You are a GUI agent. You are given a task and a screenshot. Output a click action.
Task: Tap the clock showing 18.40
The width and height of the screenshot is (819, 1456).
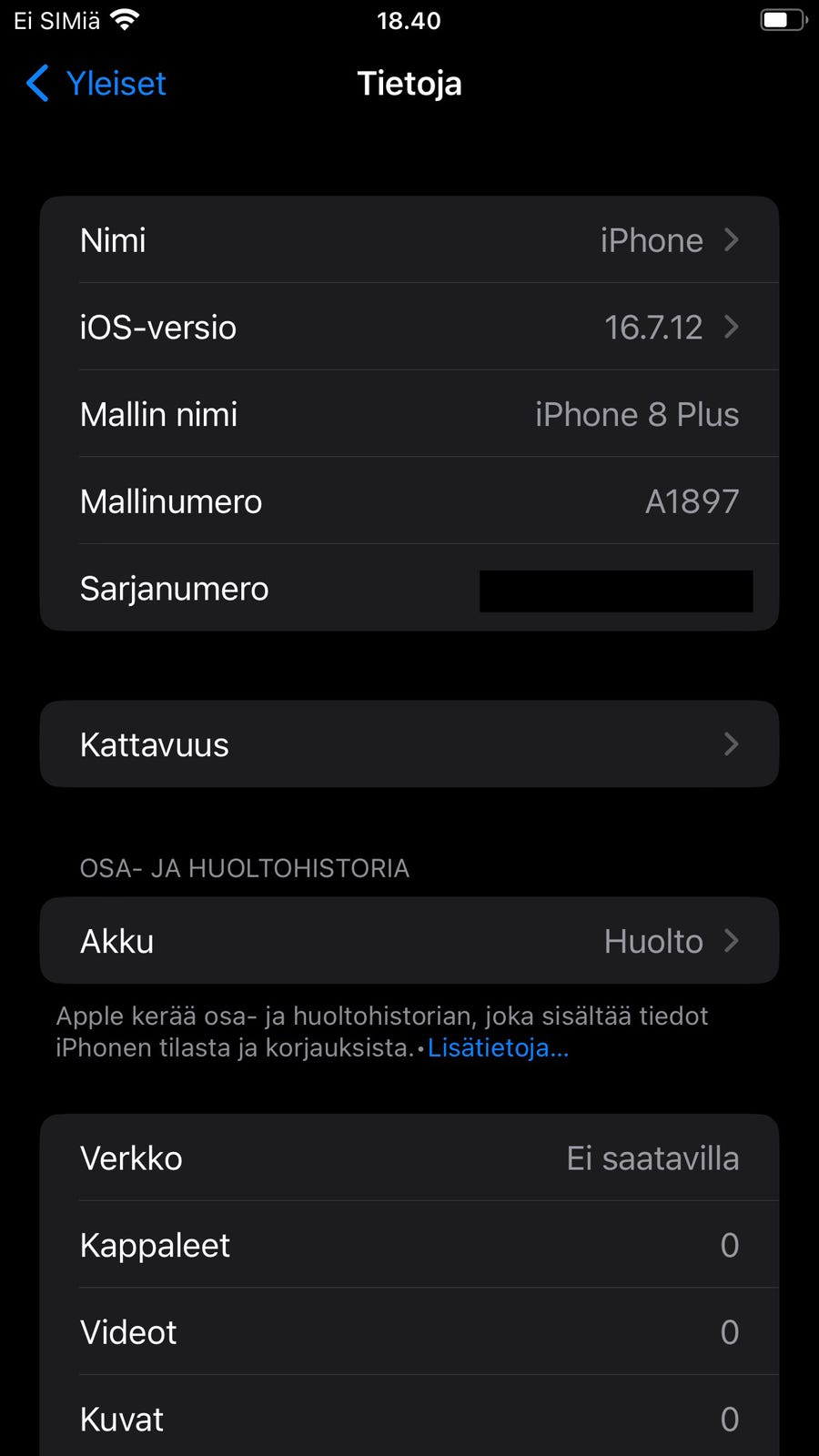tap(409, 20)
